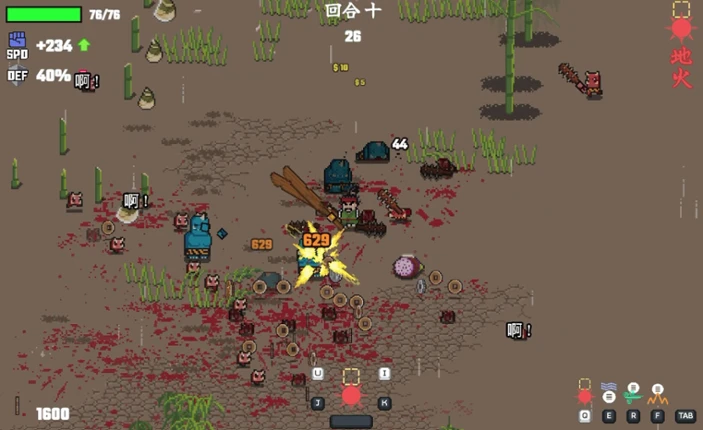Activate the Q skill key
Screen dimensions: 703x430
tap(585, 416)
